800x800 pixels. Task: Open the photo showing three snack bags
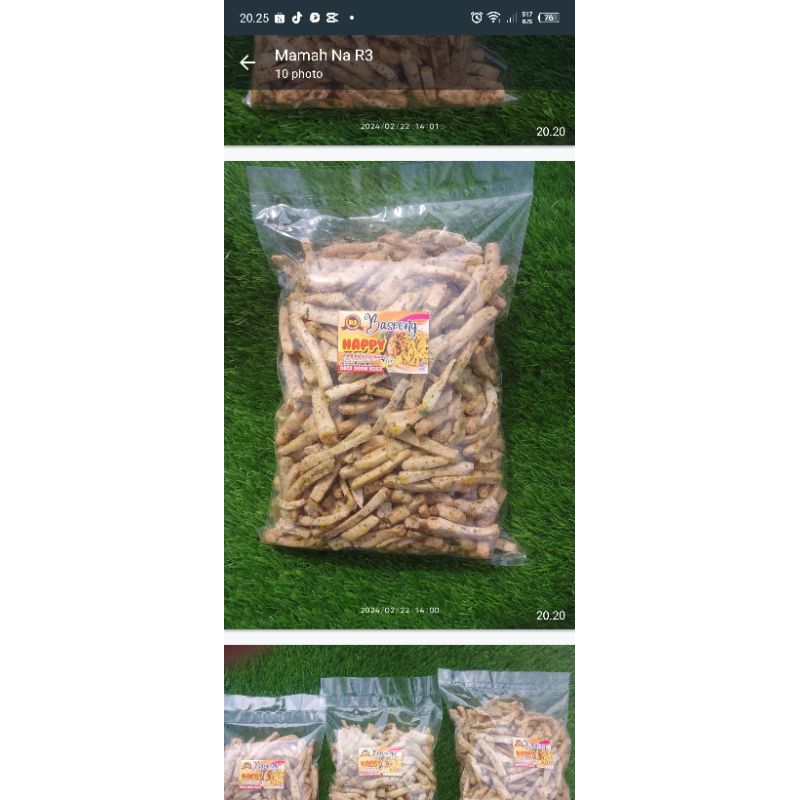399,725
